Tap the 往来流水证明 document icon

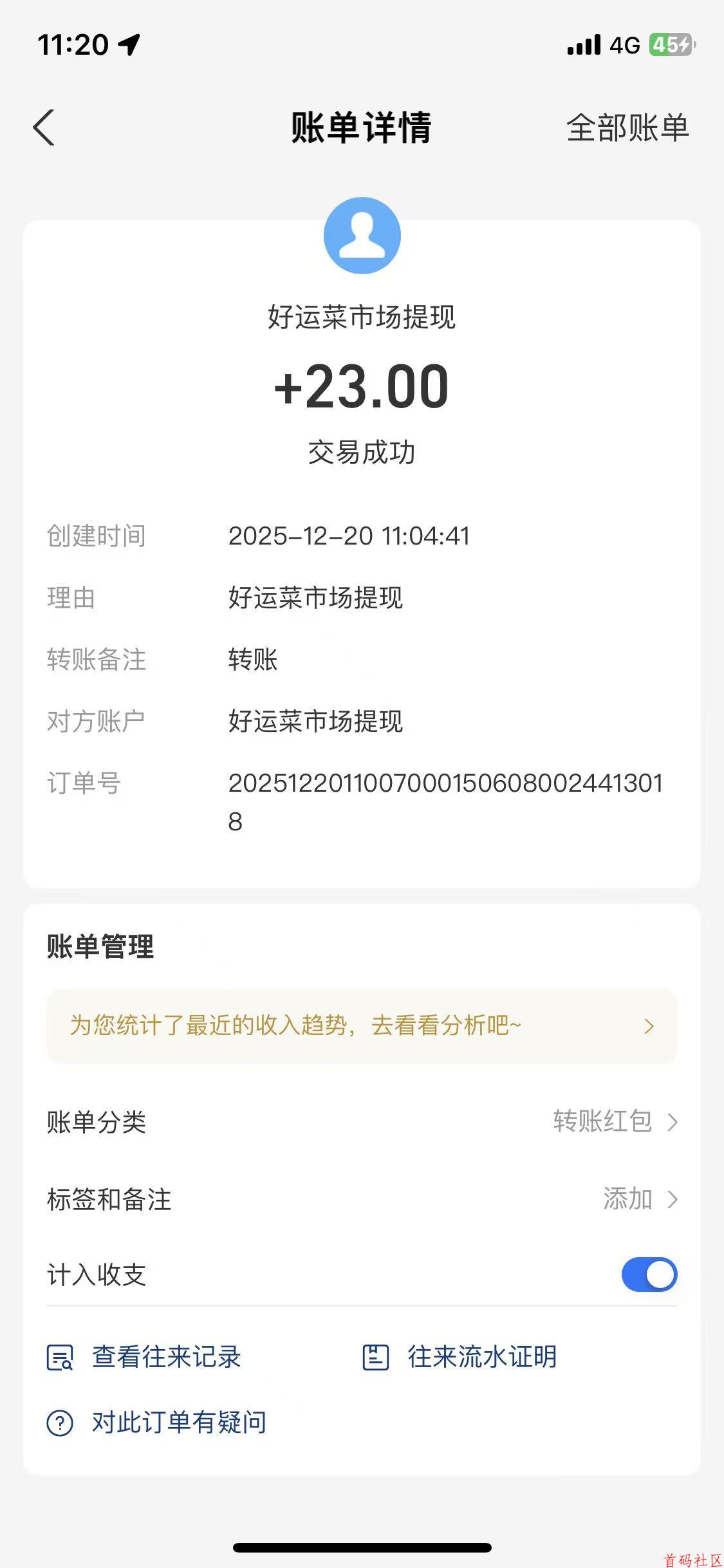click(x=377, y=1357)
